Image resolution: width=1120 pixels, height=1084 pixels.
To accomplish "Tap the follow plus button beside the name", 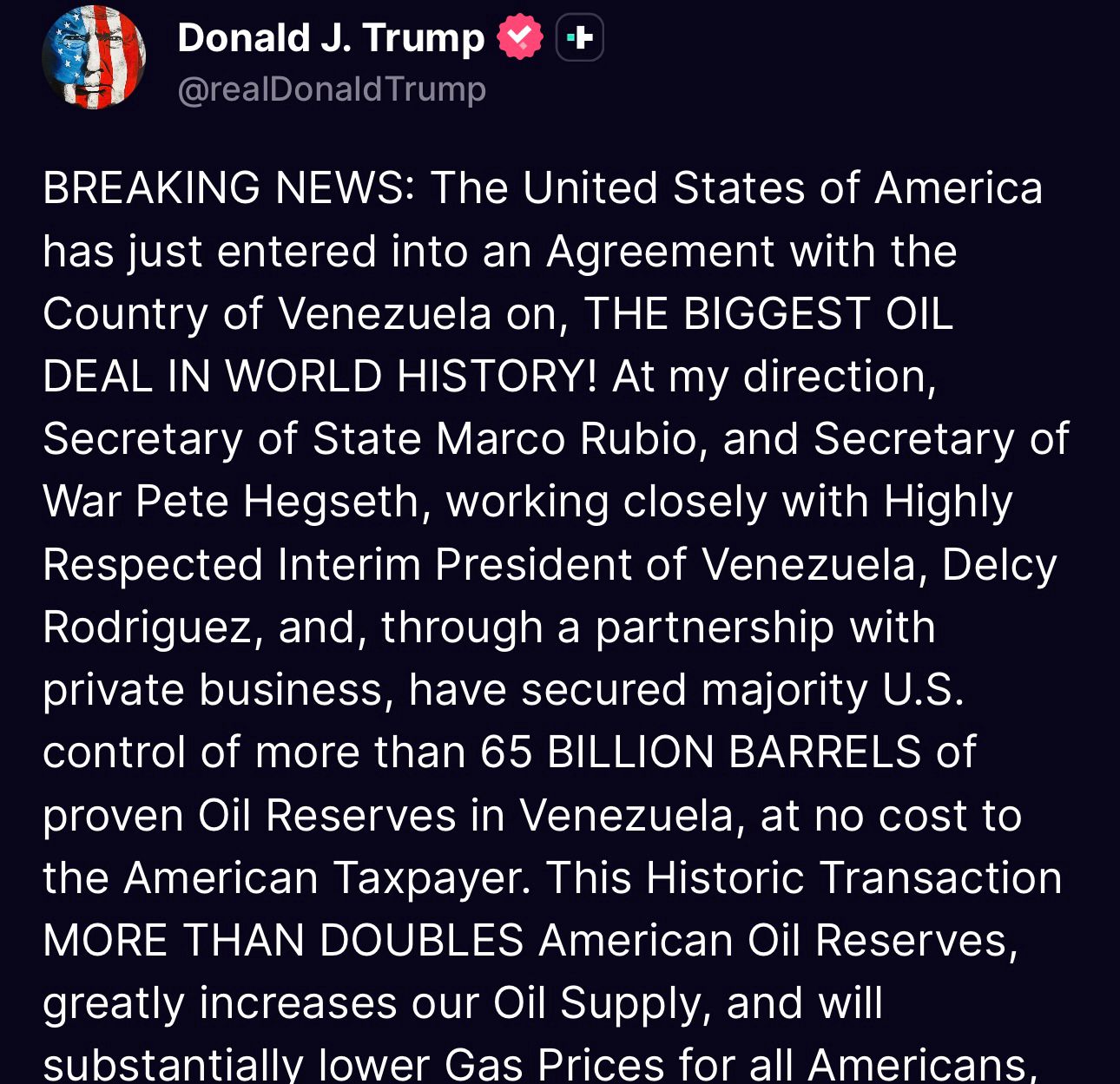I will point(579,38).
